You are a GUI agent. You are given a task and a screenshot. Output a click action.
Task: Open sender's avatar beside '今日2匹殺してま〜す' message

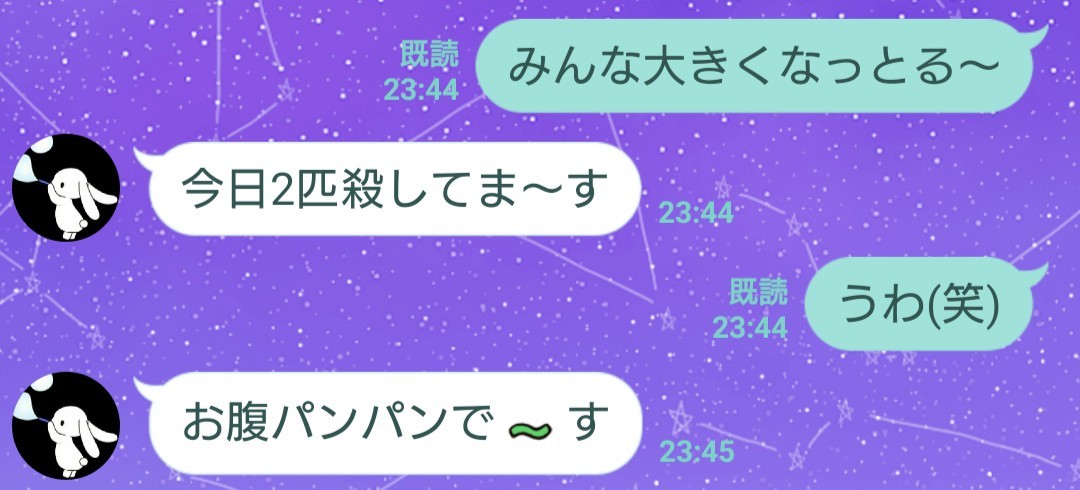click(65, 190)
